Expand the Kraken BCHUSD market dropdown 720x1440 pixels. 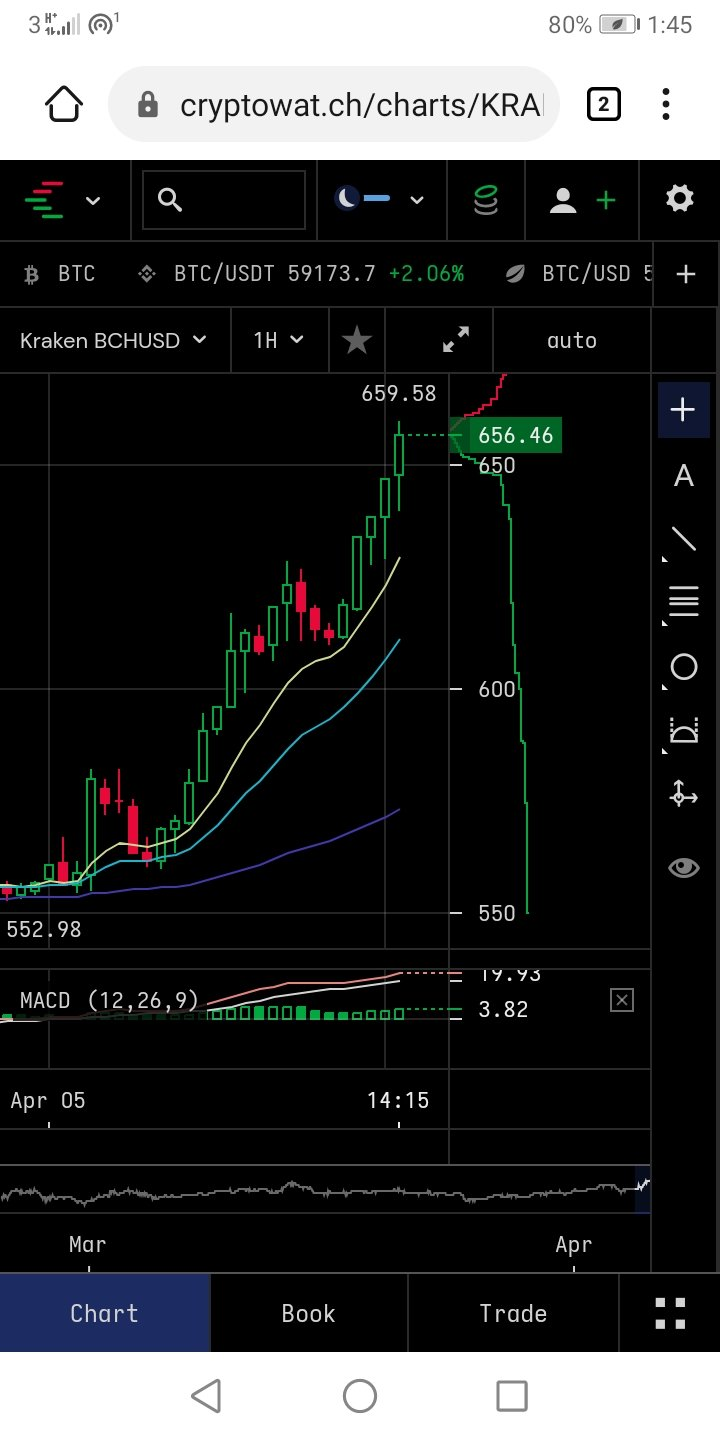114,340
